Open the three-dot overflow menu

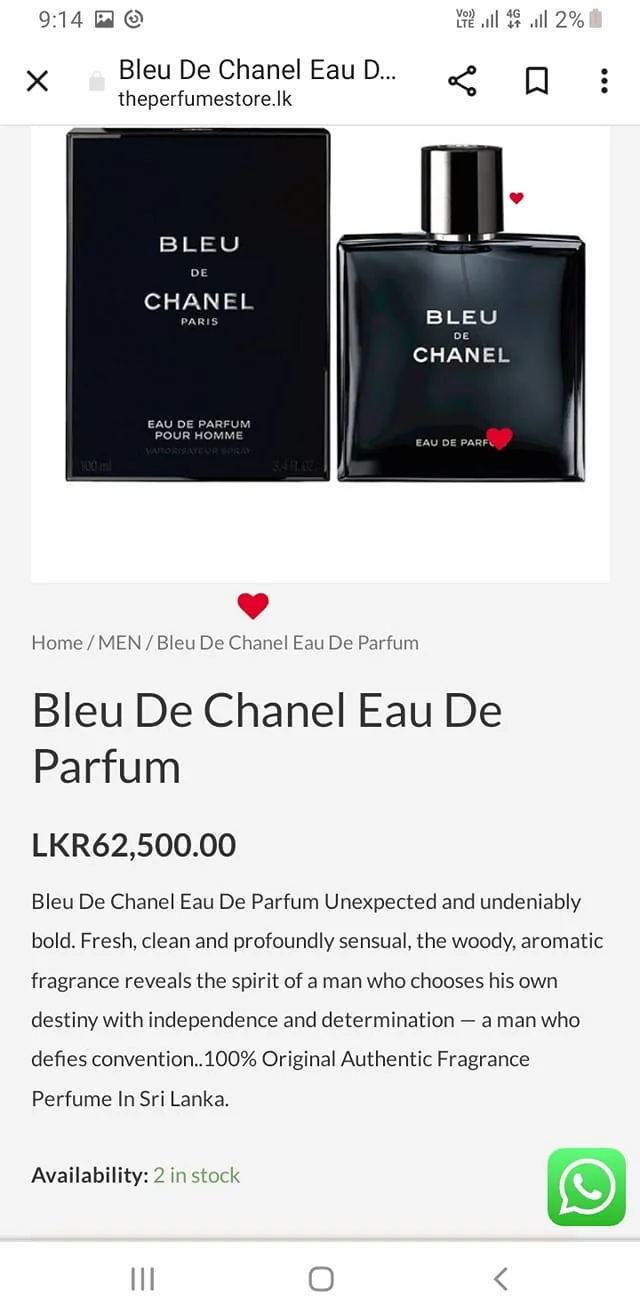[x=604, y=81]
